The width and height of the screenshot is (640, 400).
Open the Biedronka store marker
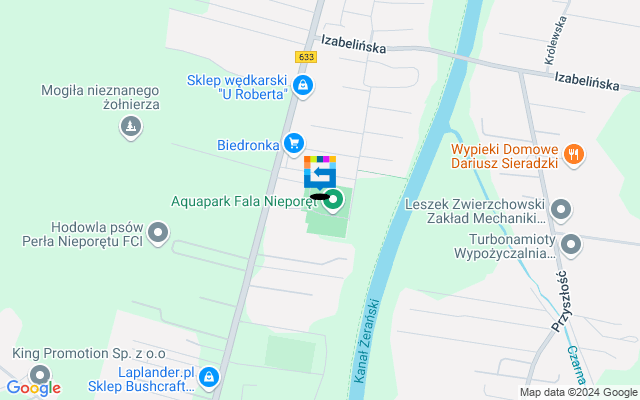click(x=293, y=144)
